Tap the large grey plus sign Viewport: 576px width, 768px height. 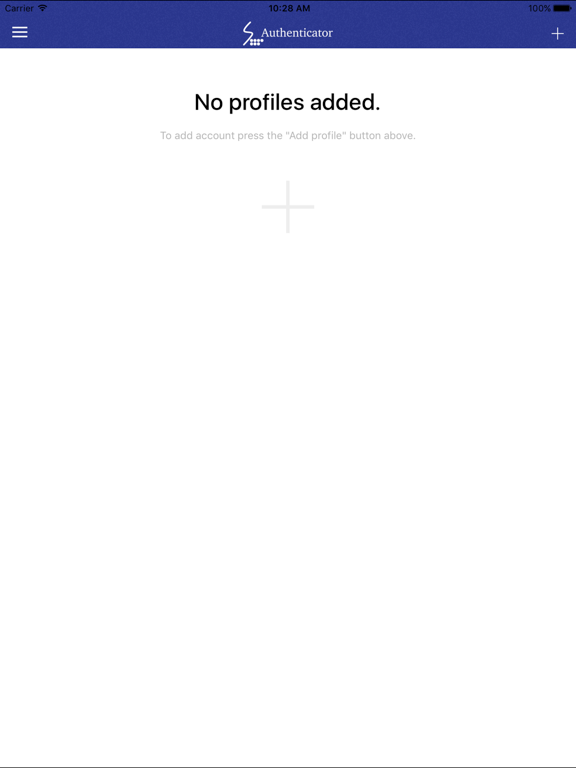click(288, 207)
